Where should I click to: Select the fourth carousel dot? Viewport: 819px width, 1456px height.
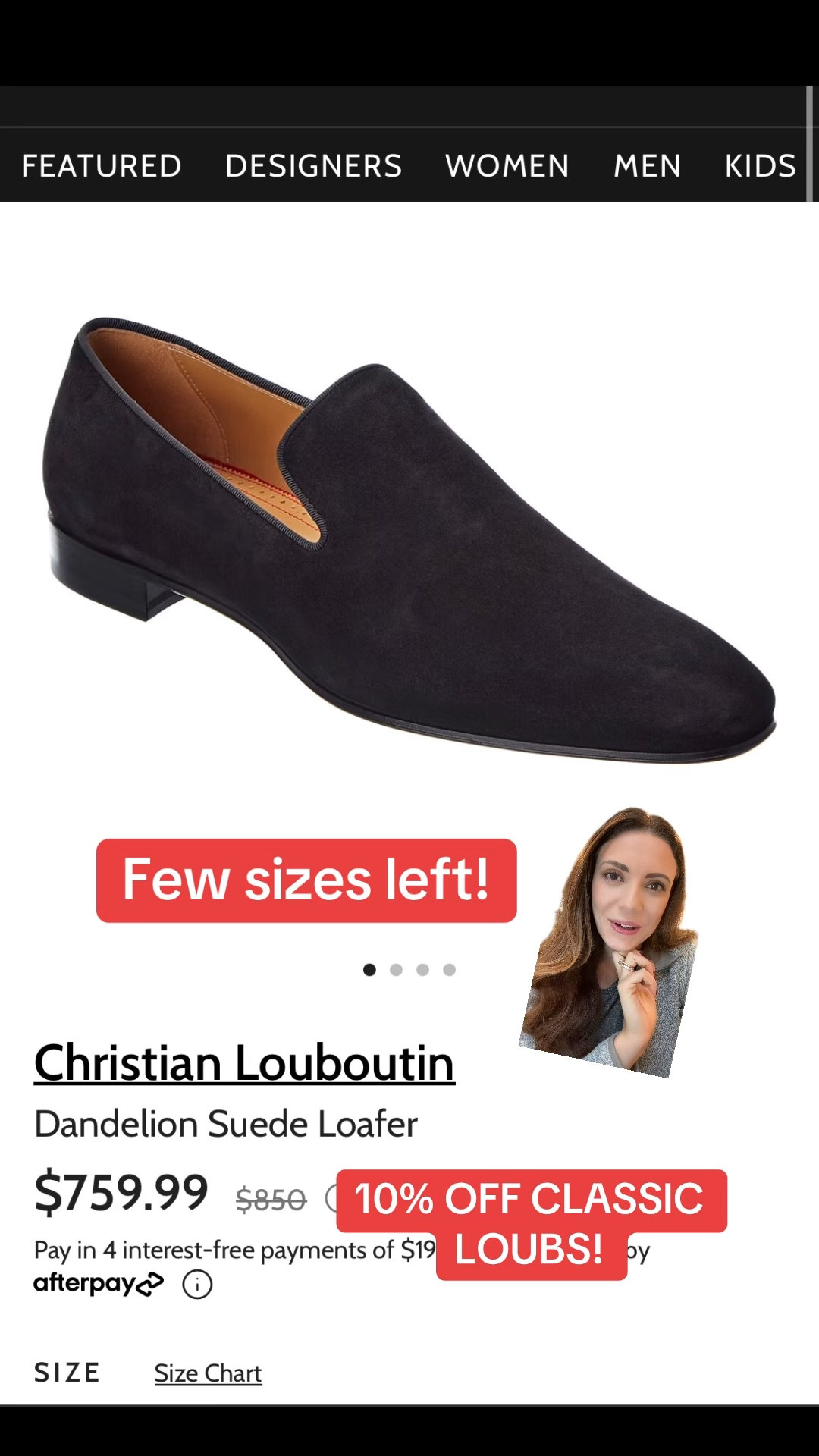(x=450, y=969)
